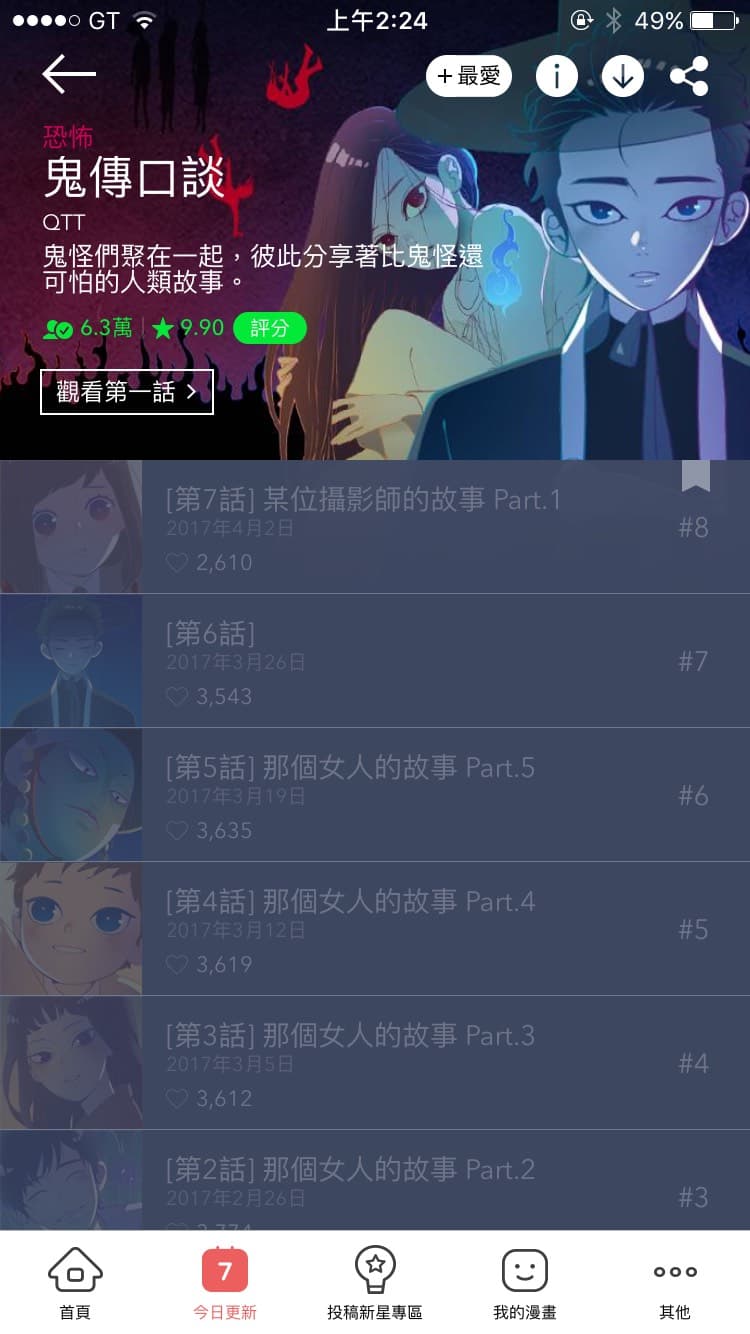Open 第3話 那個女人的故事 Part.3

(375, 1063)
